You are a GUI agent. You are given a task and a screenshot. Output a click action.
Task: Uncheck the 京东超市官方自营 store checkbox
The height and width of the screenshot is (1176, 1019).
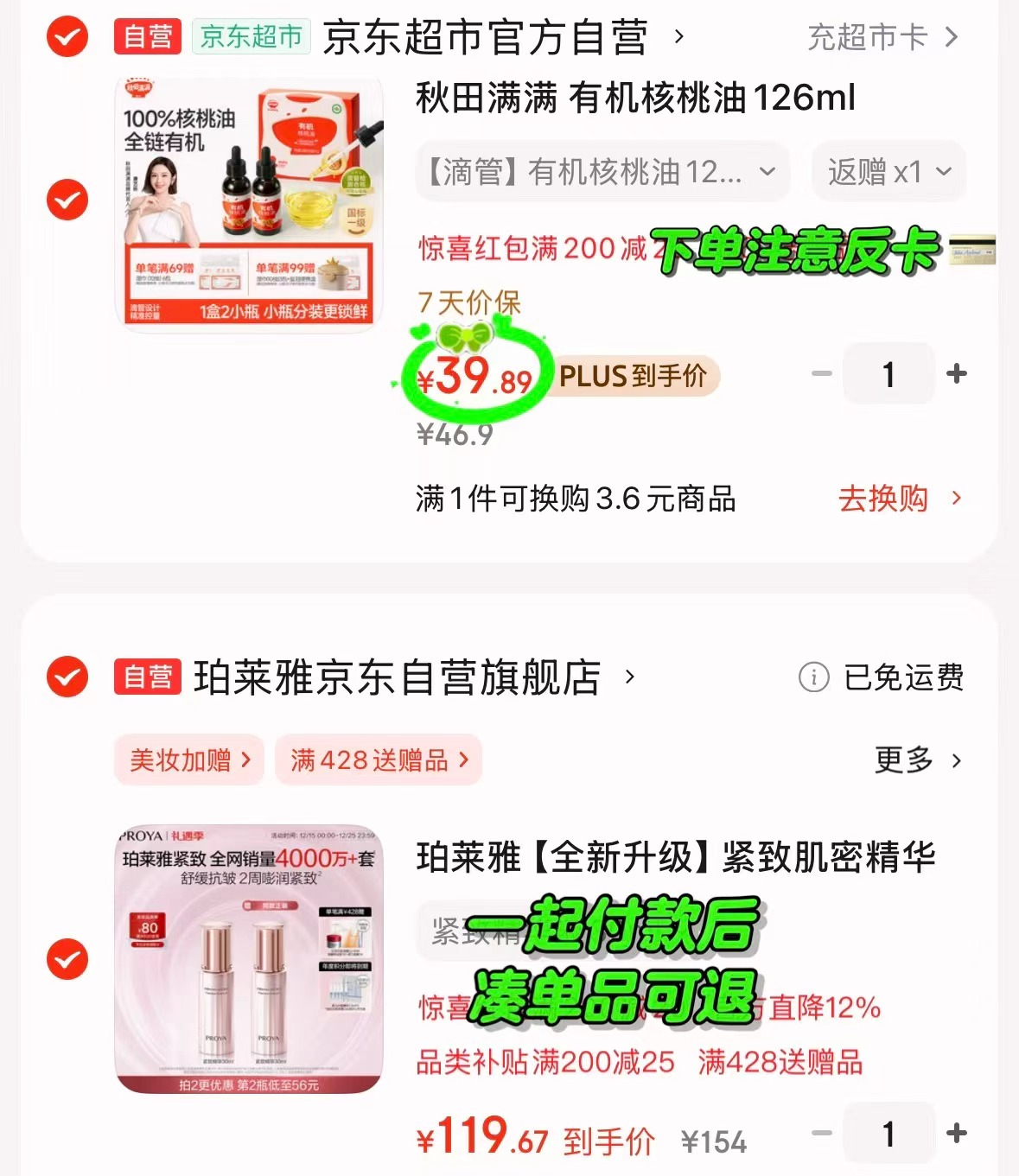67,36
